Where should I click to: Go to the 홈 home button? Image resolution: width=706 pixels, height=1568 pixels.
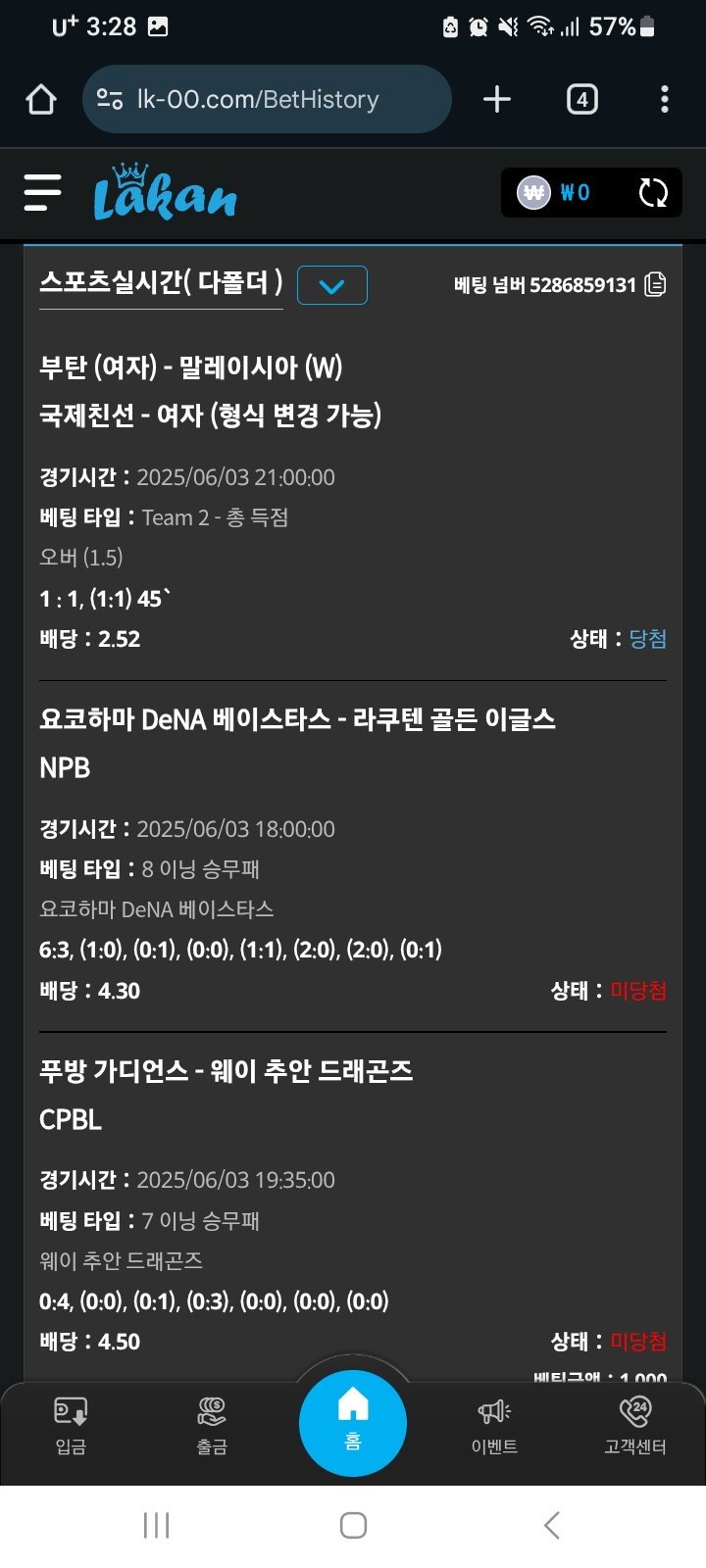353,1422
